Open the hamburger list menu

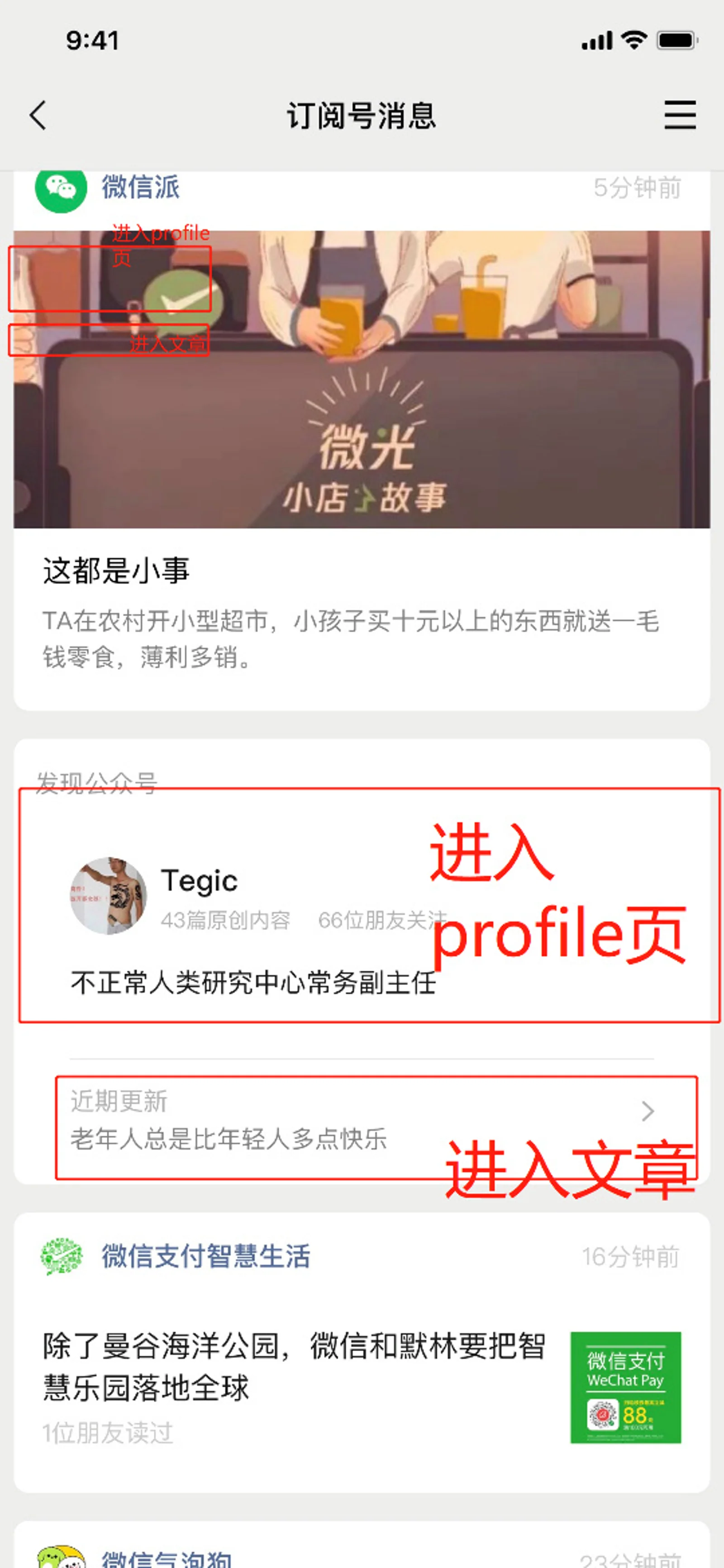[x=680, y=115]
